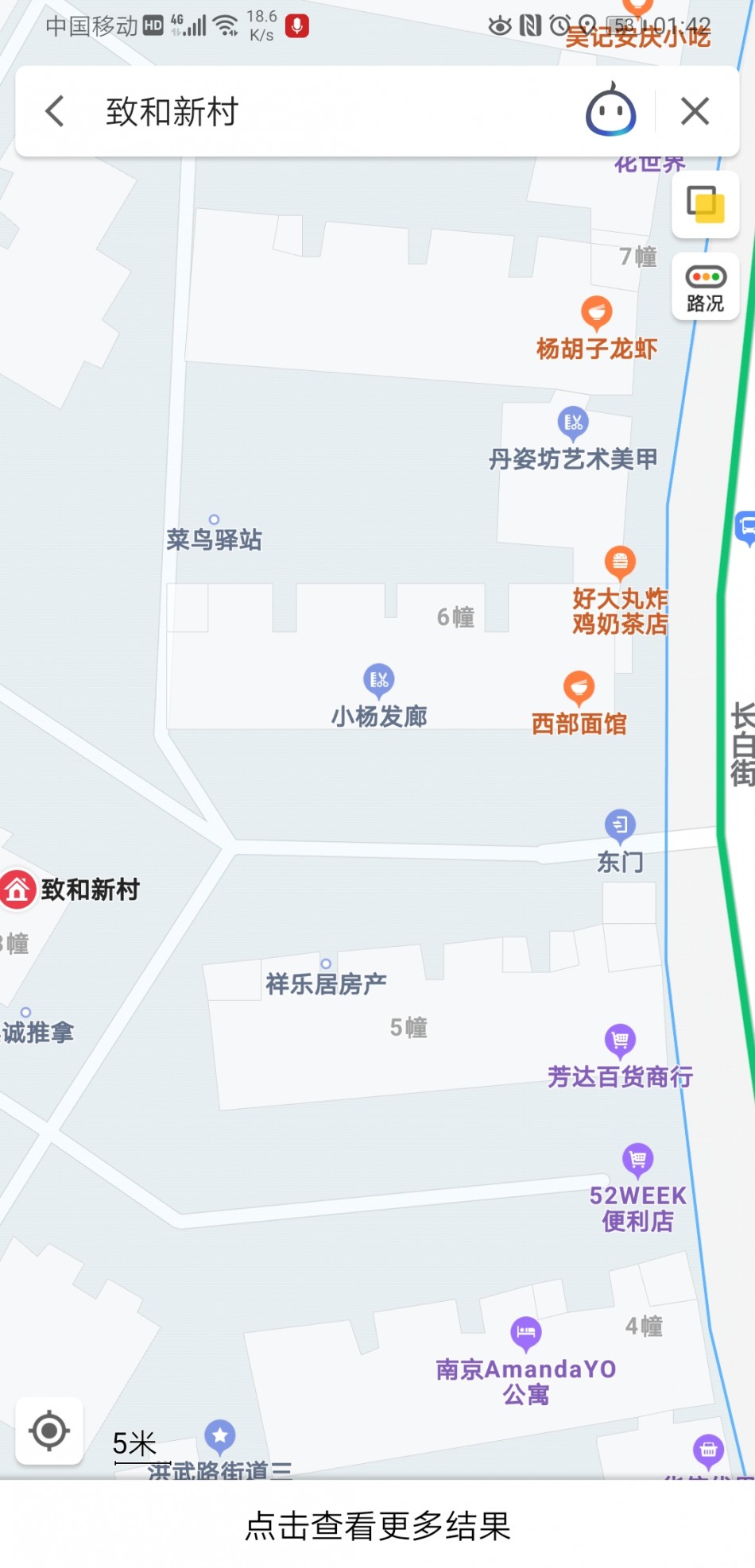Tap the 致和新村 red location pin
Screen dimensions: 755x1568
point(17,889)
